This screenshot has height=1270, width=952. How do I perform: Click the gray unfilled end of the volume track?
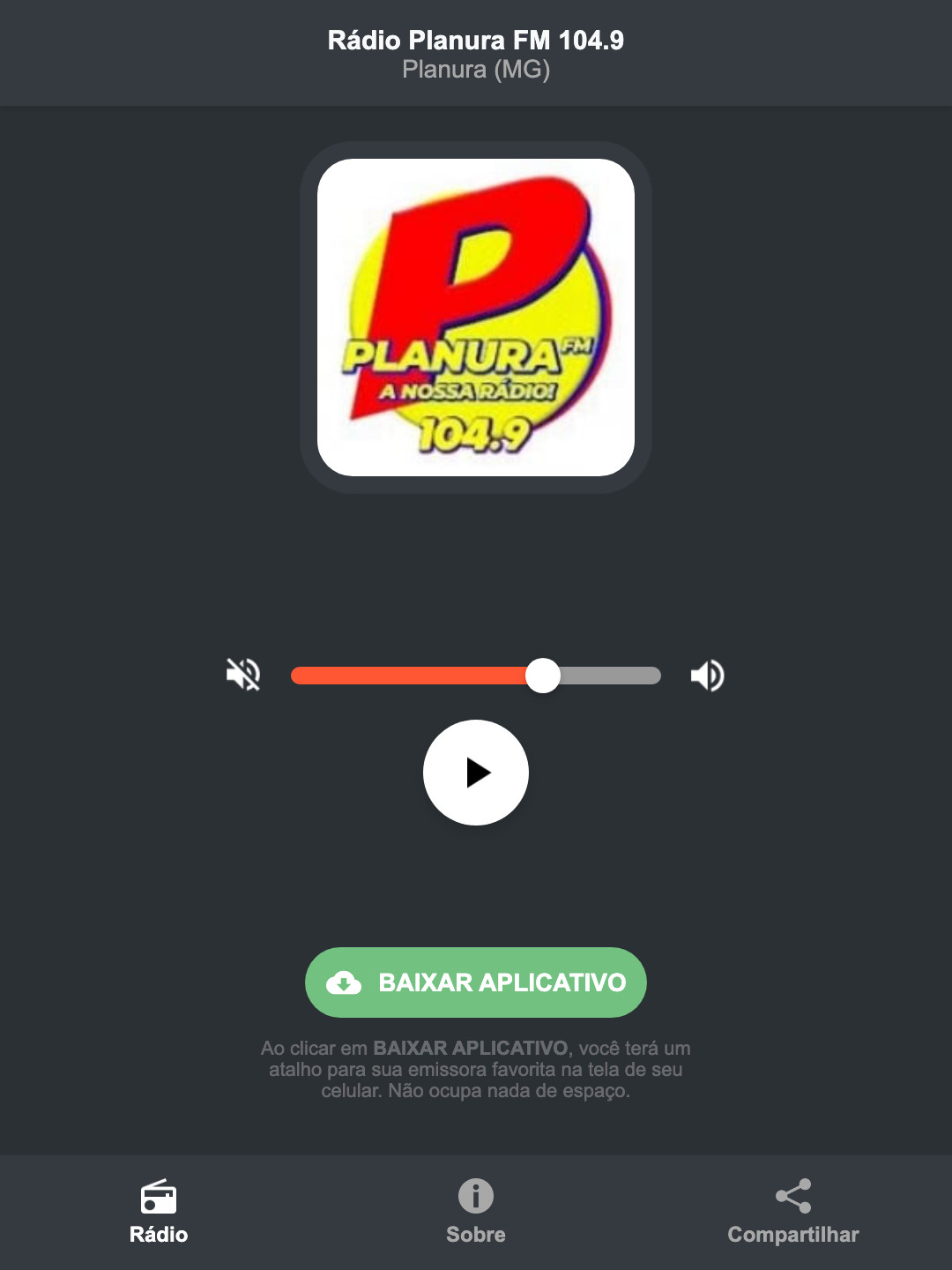[x=617, y=675]
